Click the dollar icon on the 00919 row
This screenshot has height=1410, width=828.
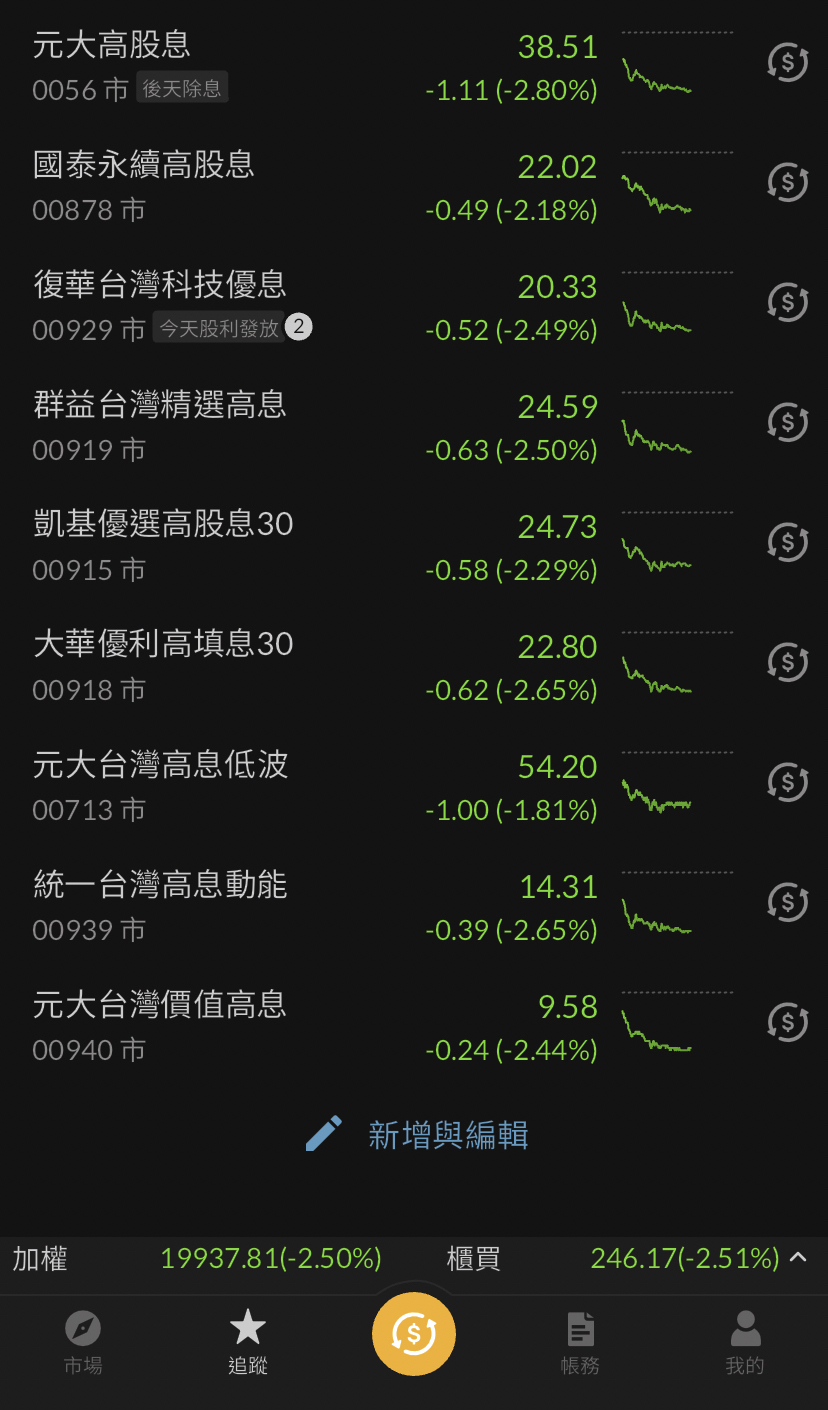[787, 422]
